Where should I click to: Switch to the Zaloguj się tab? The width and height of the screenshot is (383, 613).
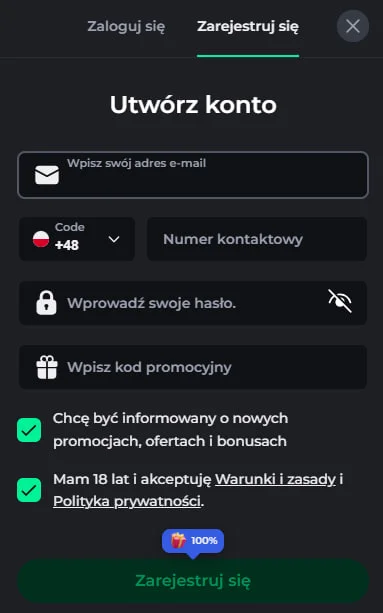point(126,27)
